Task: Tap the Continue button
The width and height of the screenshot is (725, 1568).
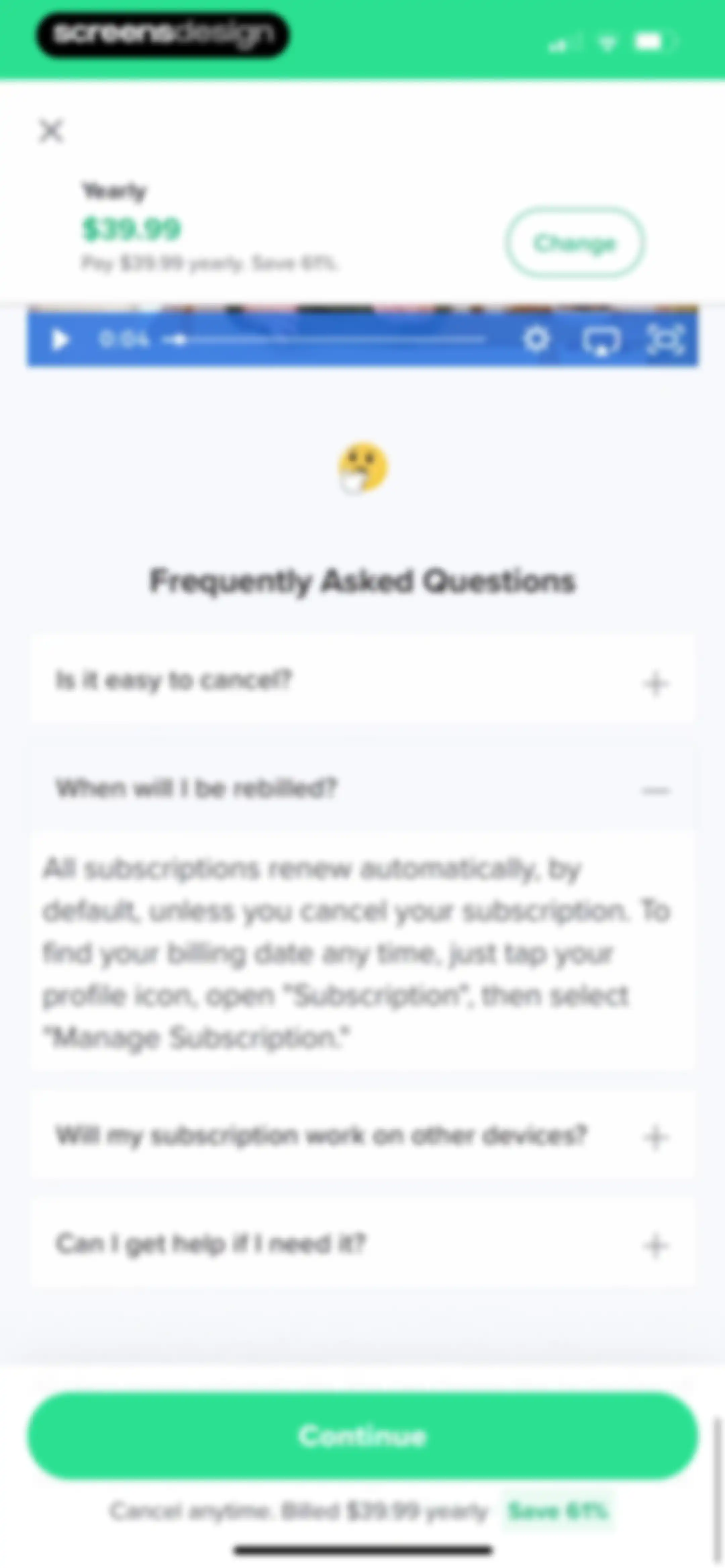Action: coord(362,1436)
